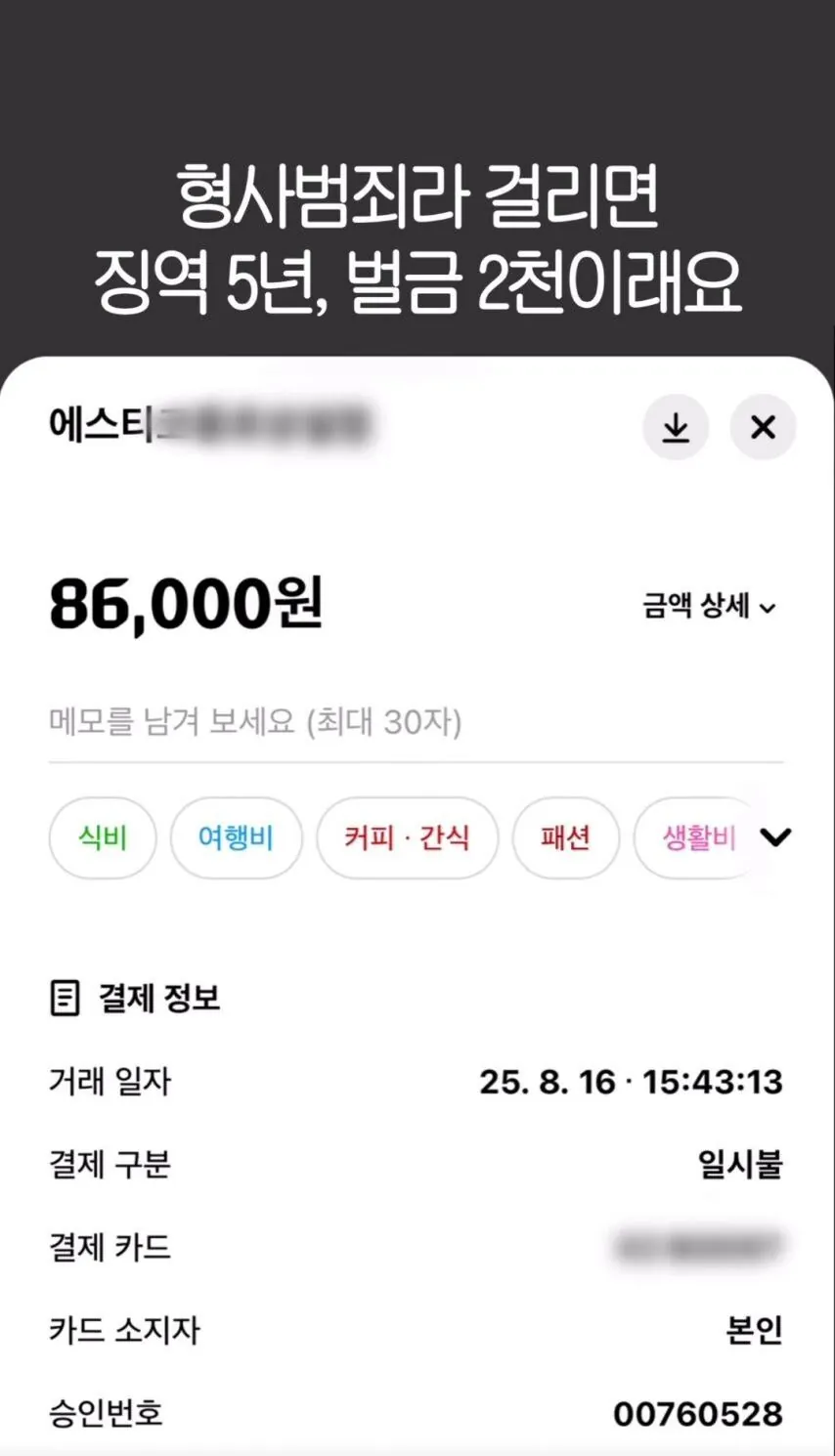This screenshot has width=835, height=1456.
Task: Select the 식비 spending category chip
Action: point(102,837)
